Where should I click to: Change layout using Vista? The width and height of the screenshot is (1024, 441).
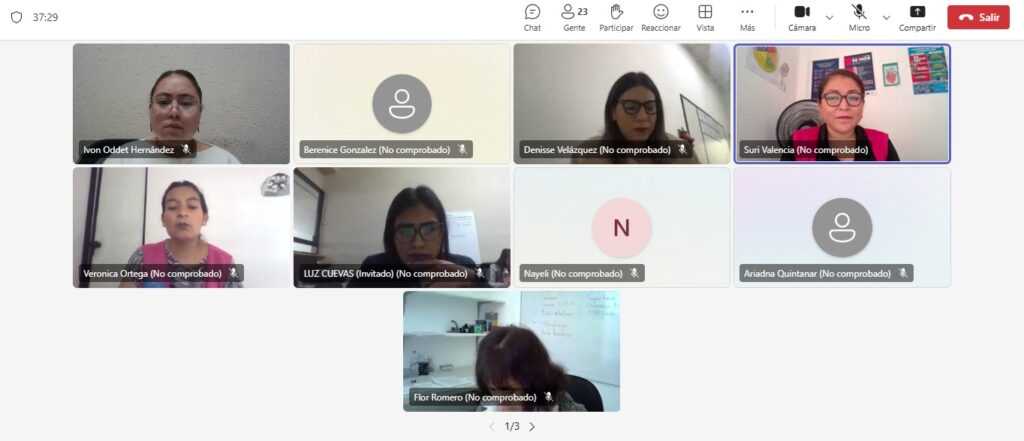pyautogui.click(x=705, y=17)
